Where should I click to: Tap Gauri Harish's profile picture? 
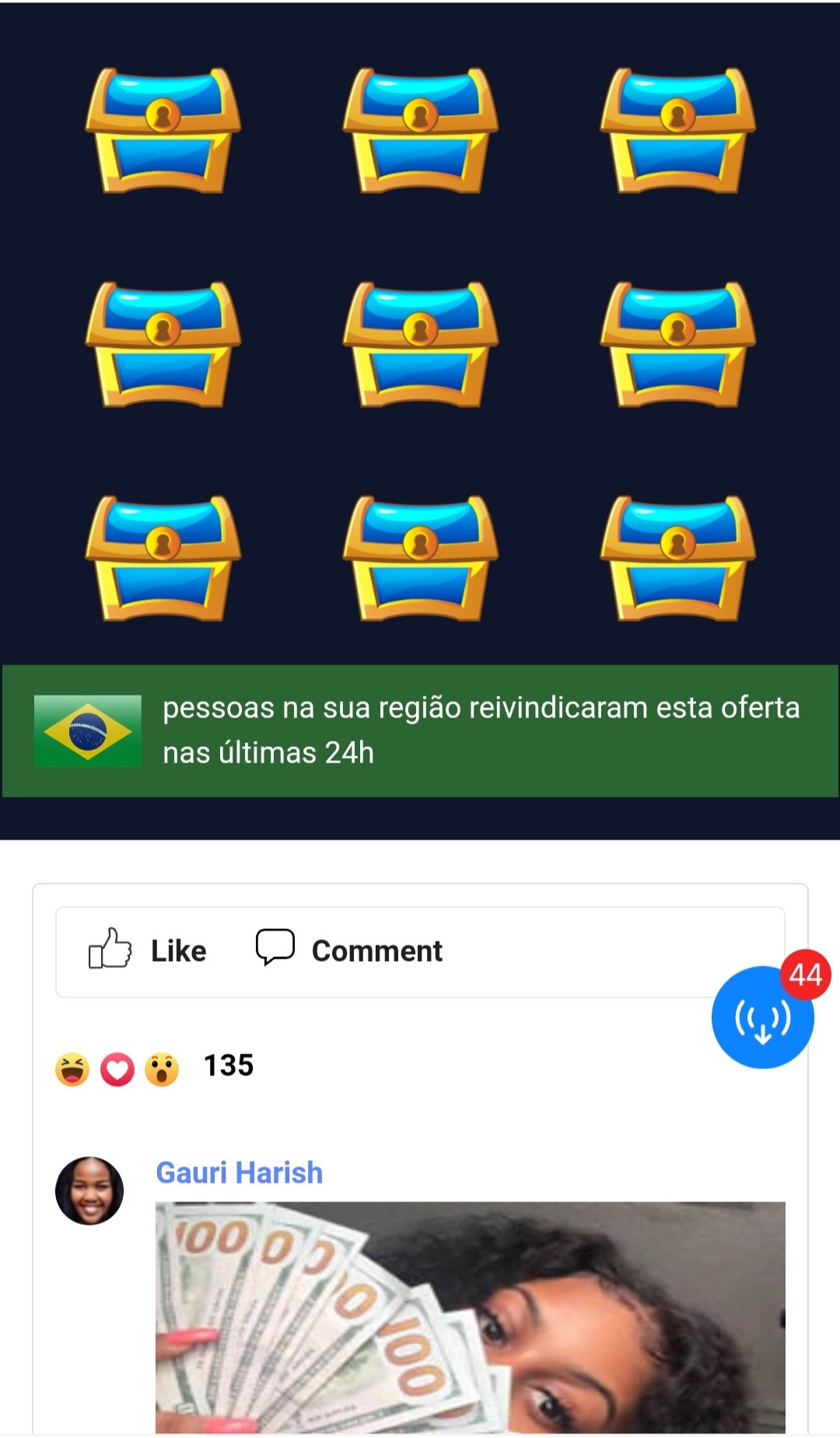click(89, 1191)
